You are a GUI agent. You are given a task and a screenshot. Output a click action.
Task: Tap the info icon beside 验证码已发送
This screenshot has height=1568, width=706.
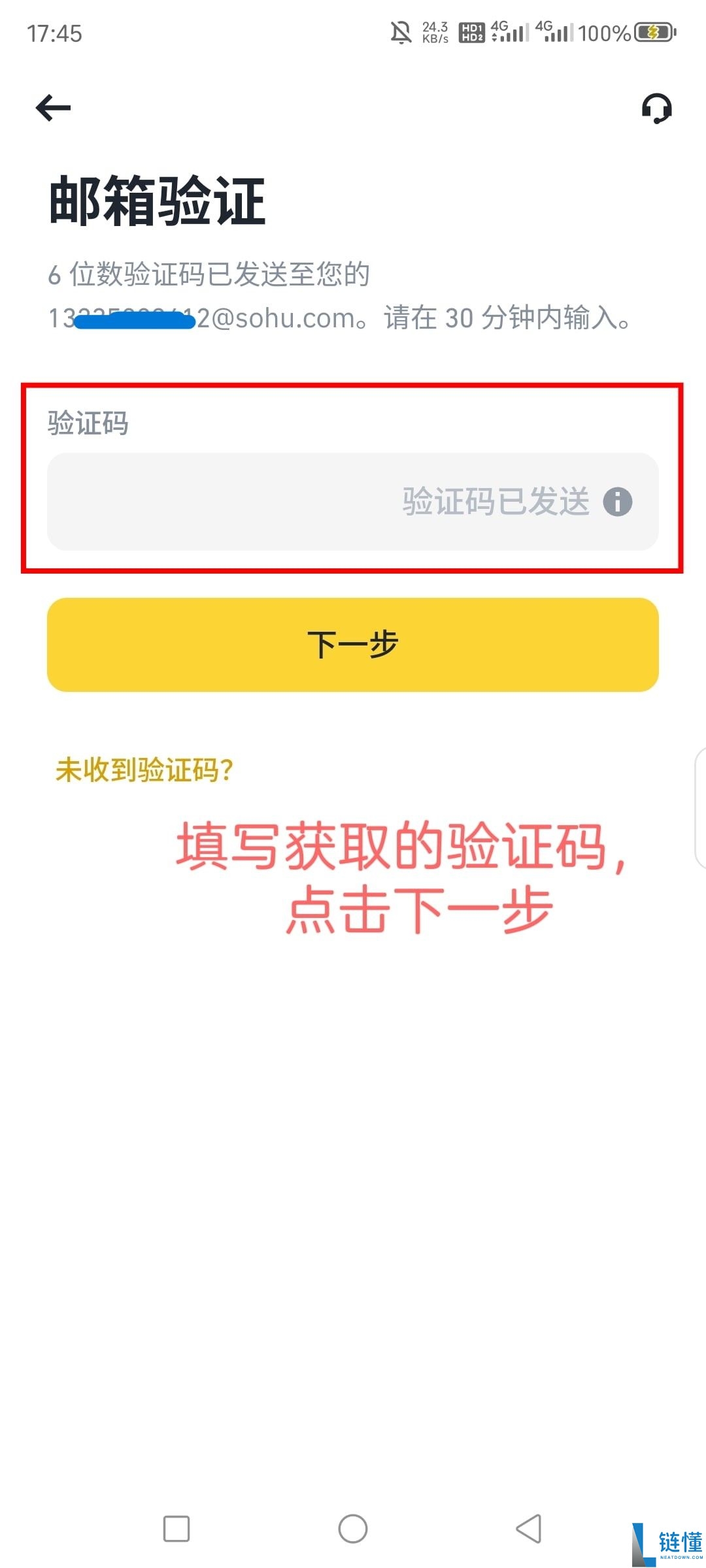click(x=617, y=502)
